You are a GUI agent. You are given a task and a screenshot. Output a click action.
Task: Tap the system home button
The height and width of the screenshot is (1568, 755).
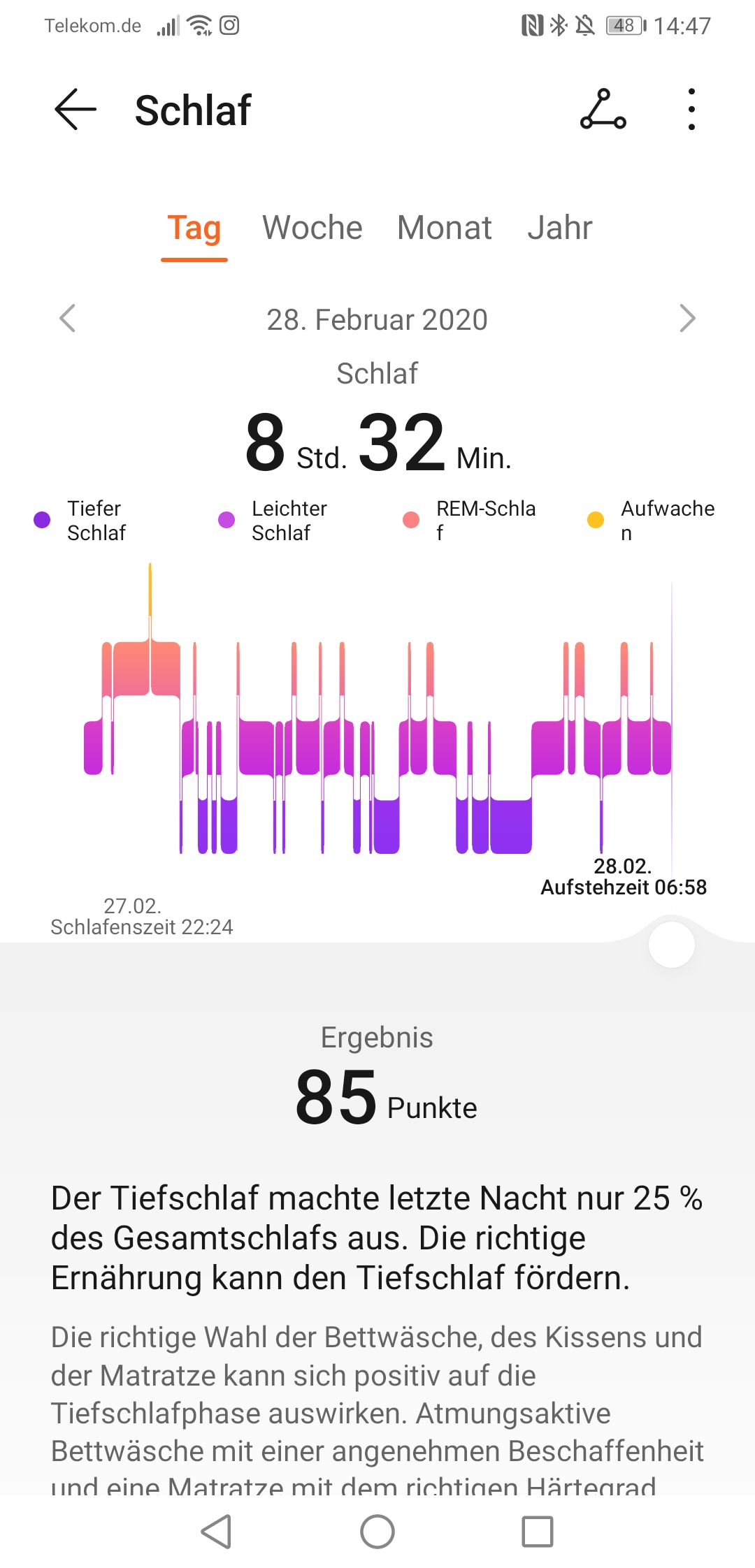pyautogui.click(x=377, y=1532)
